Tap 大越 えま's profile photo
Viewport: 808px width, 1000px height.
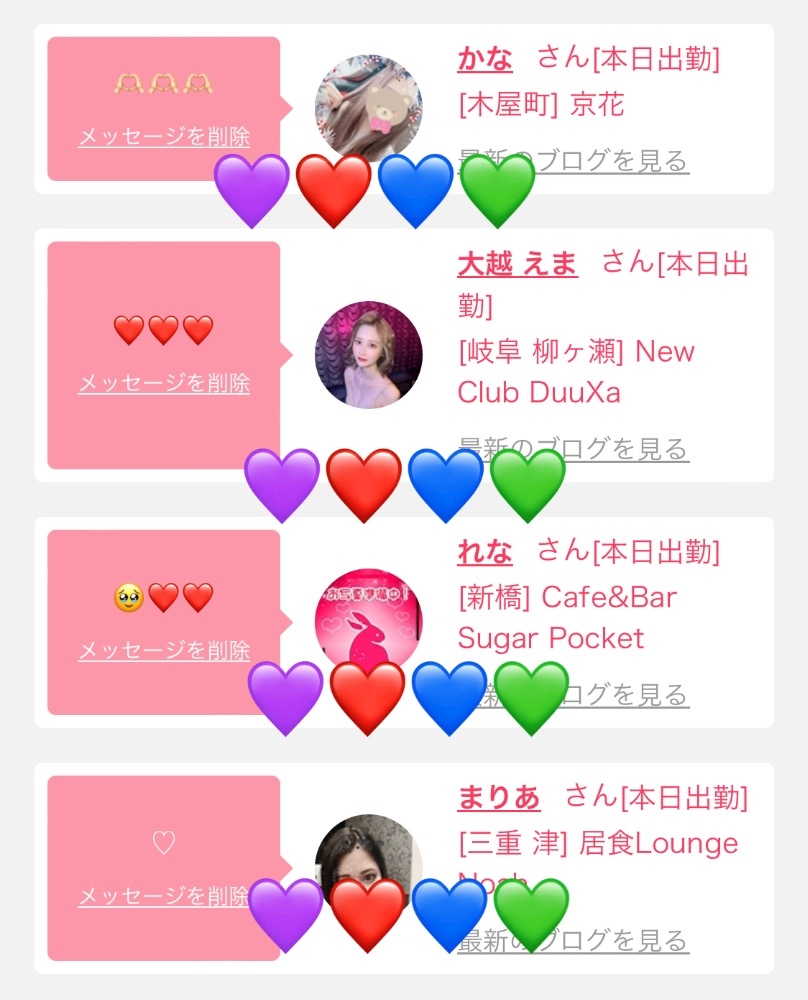tap(368, 354)
